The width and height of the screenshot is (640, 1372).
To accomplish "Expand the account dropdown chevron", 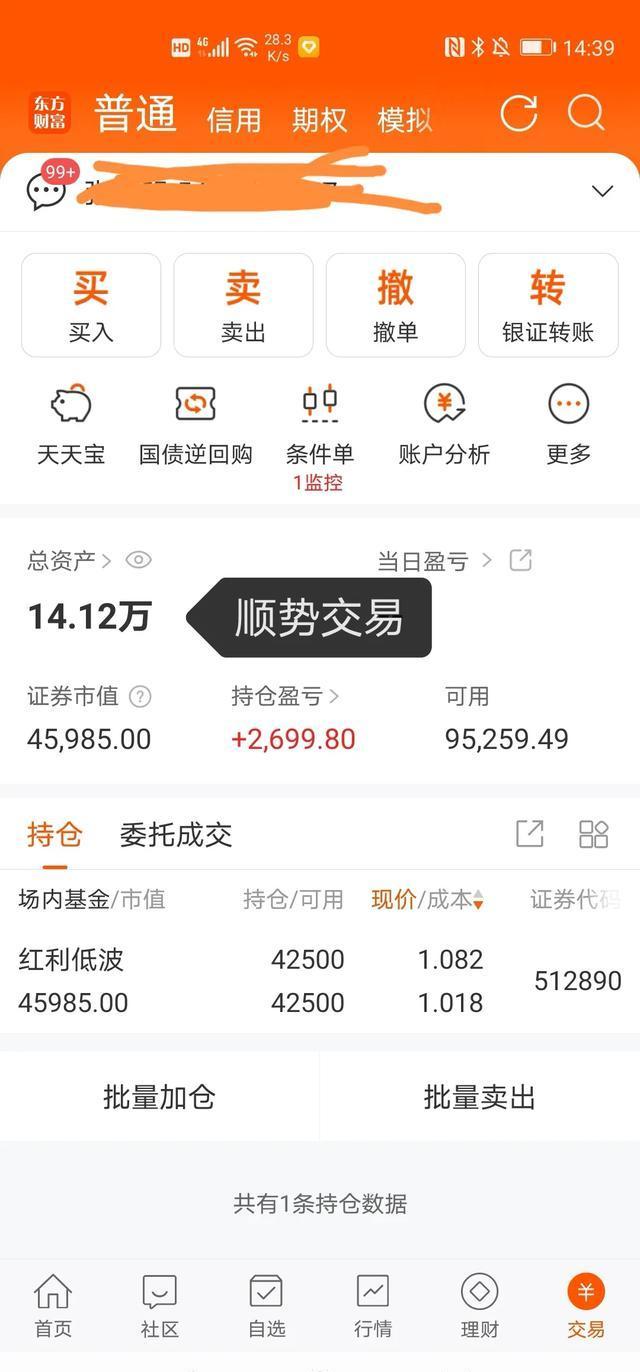I will coord(602,191).
